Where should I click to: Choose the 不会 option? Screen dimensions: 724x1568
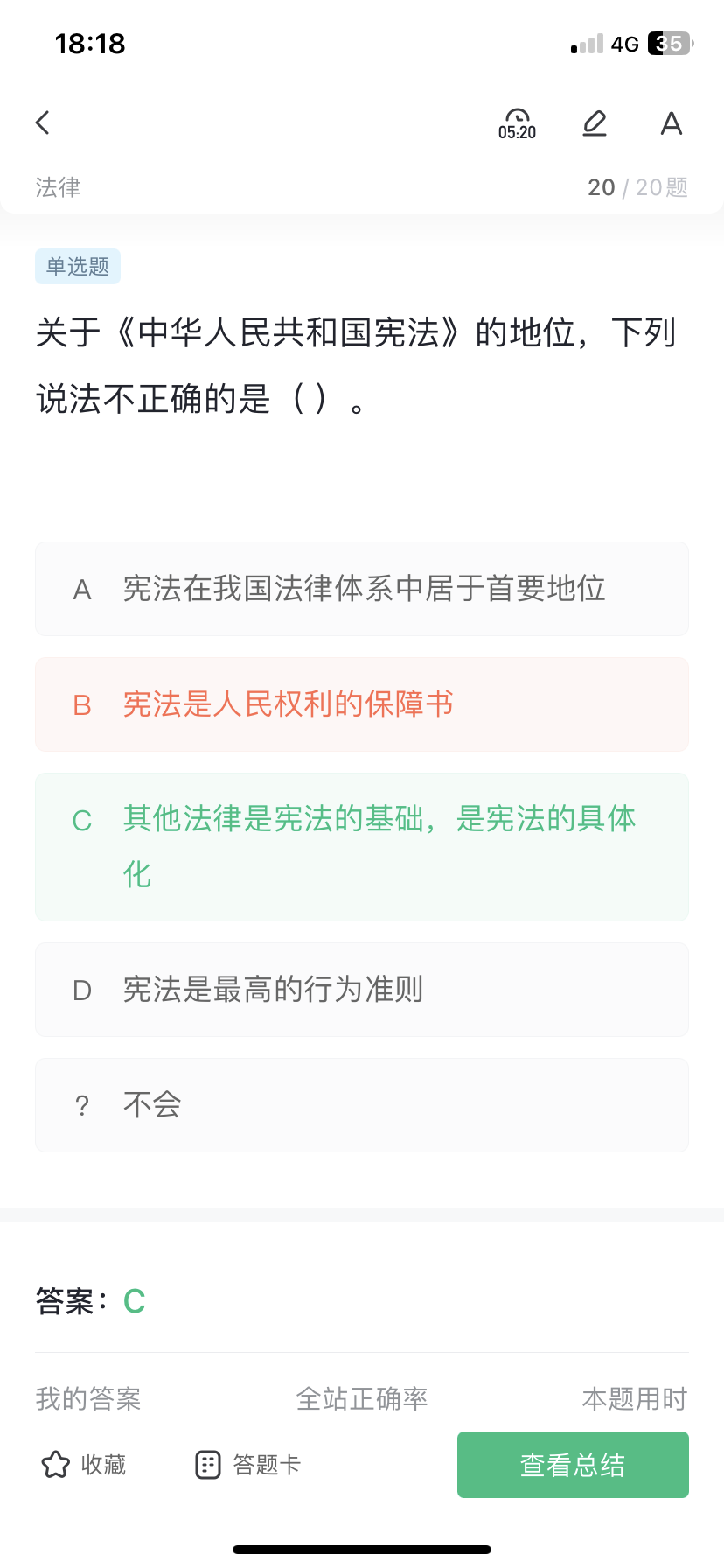coord(362,1105)
